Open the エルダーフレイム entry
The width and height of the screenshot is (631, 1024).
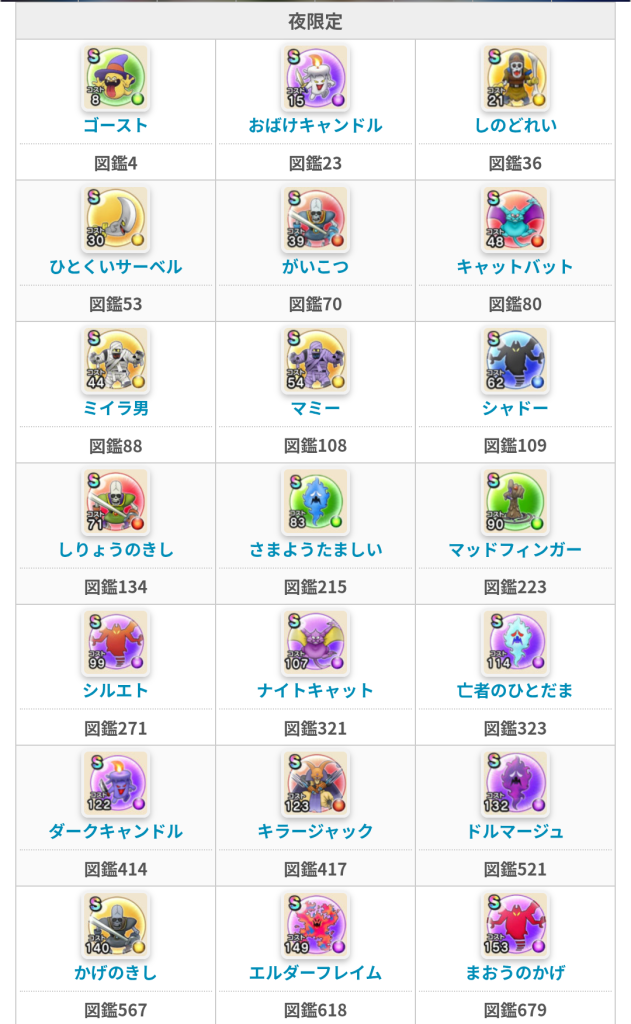(315, 972)
